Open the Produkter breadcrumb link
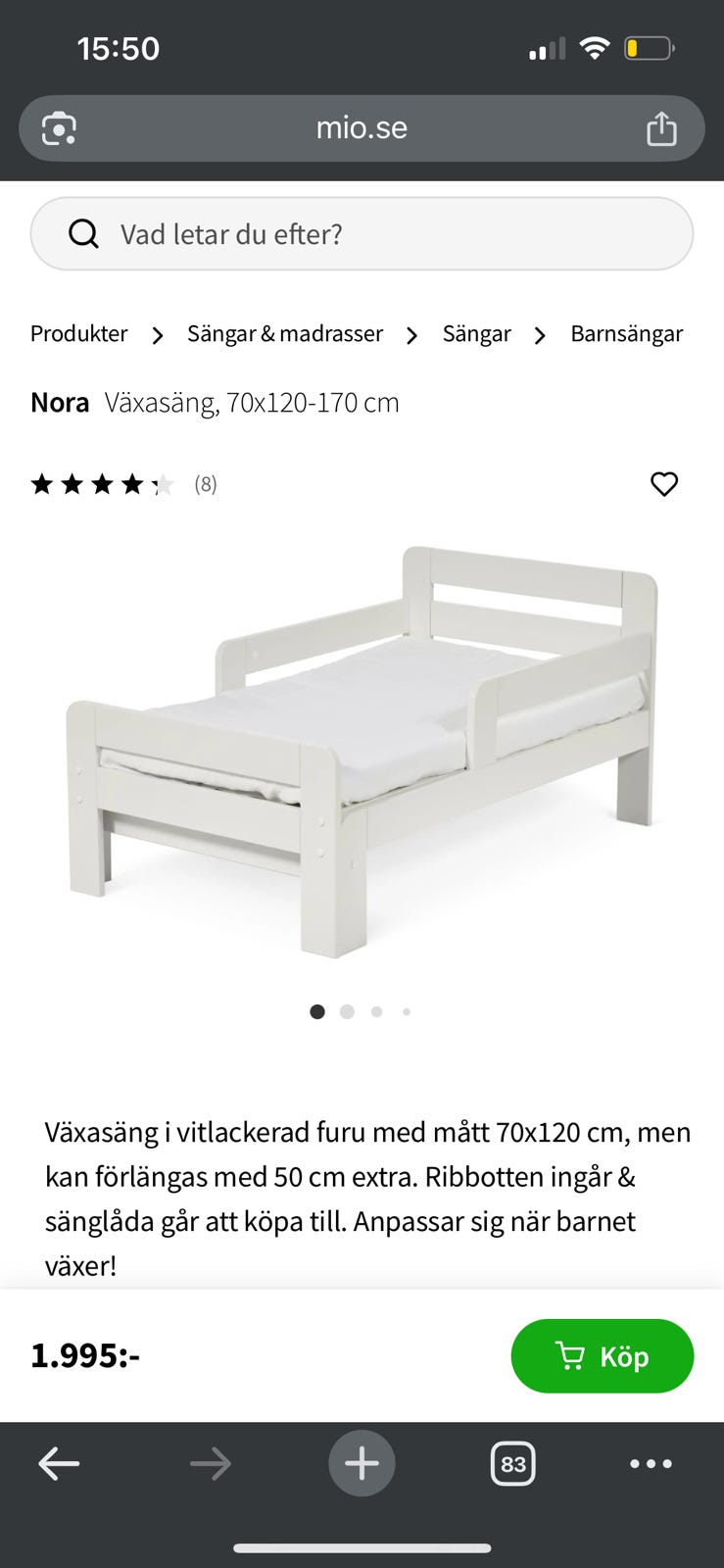This screenshot has width=724, height=1568. coord(78,334)
